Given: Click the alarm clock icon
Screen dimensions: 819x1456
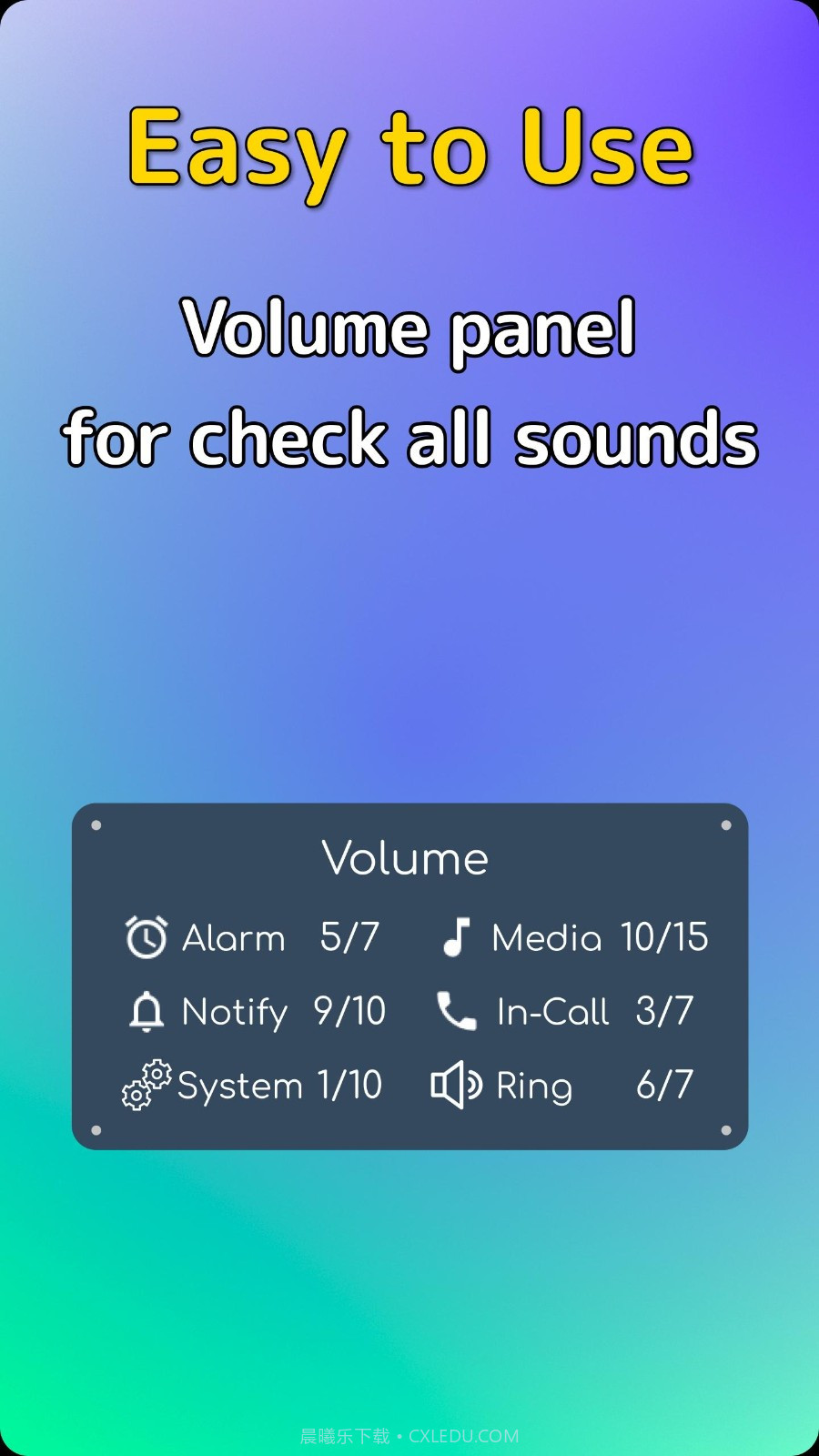Looking at the screenshot, I should [x=146, y=937].
